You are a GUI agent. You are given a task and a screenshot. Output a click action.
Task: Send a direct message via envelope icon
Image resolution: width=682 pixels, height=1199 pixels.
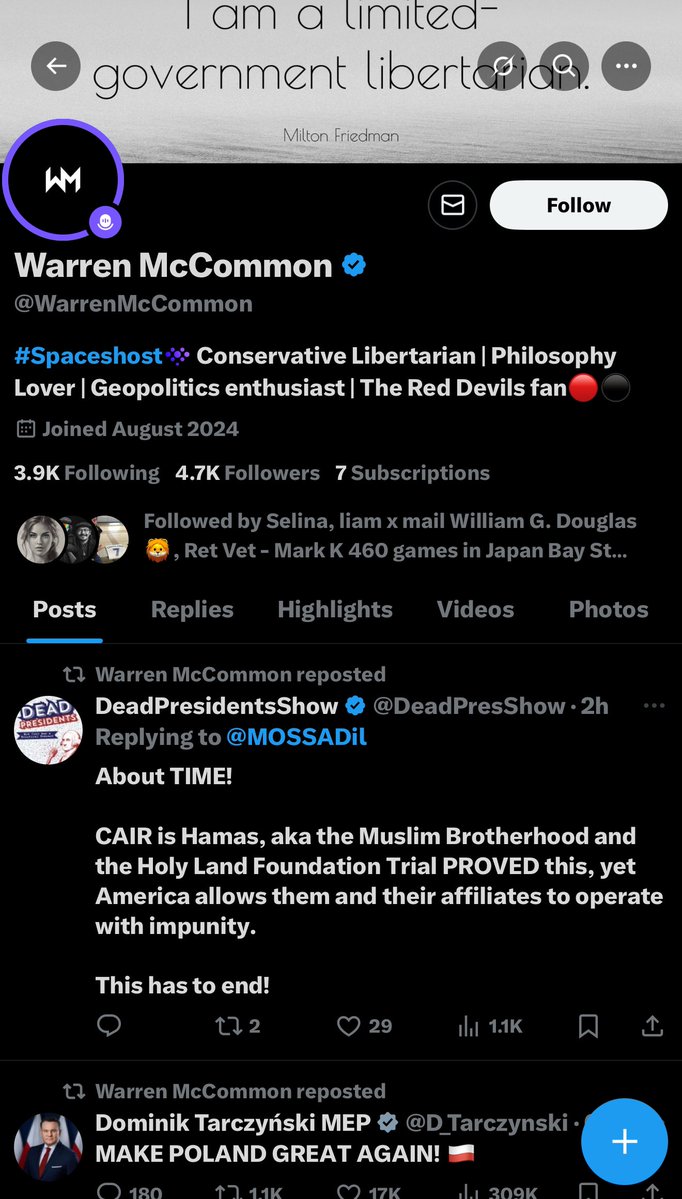452,205
